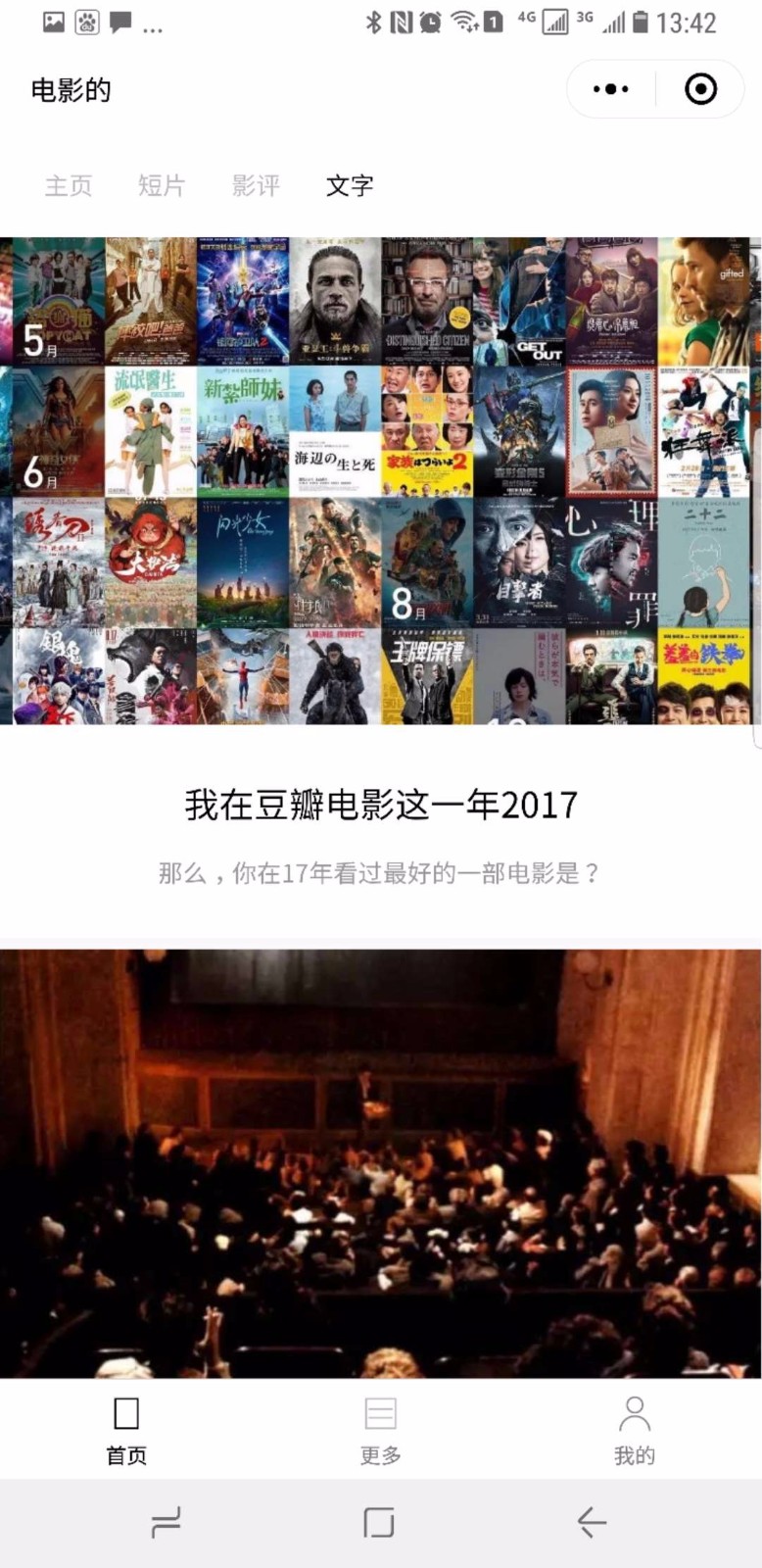
Task: Open the 更多 bottom tab
Action: [380, 1430]
